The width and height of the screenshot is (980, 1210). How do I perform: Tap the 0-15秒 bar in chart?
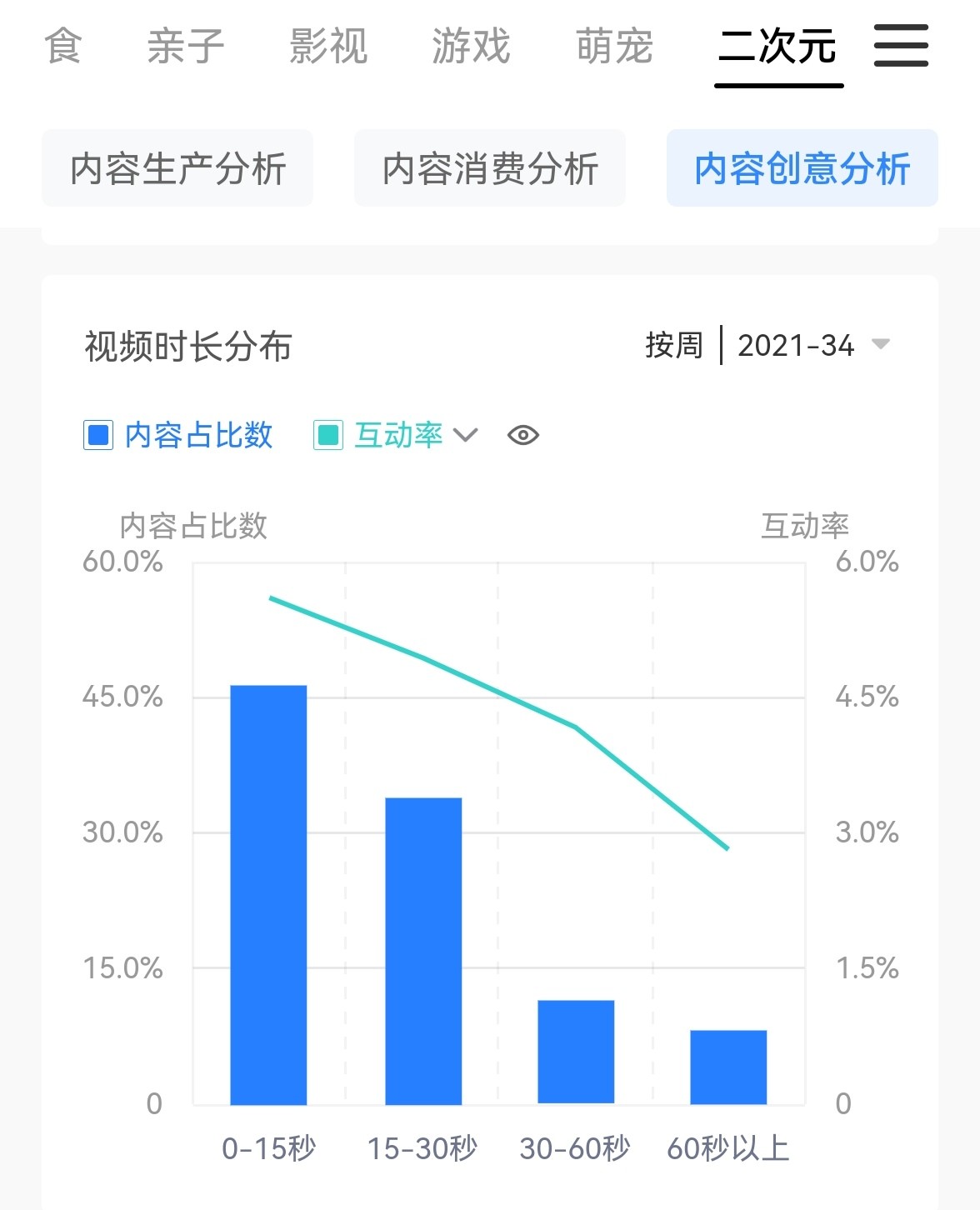268,895
